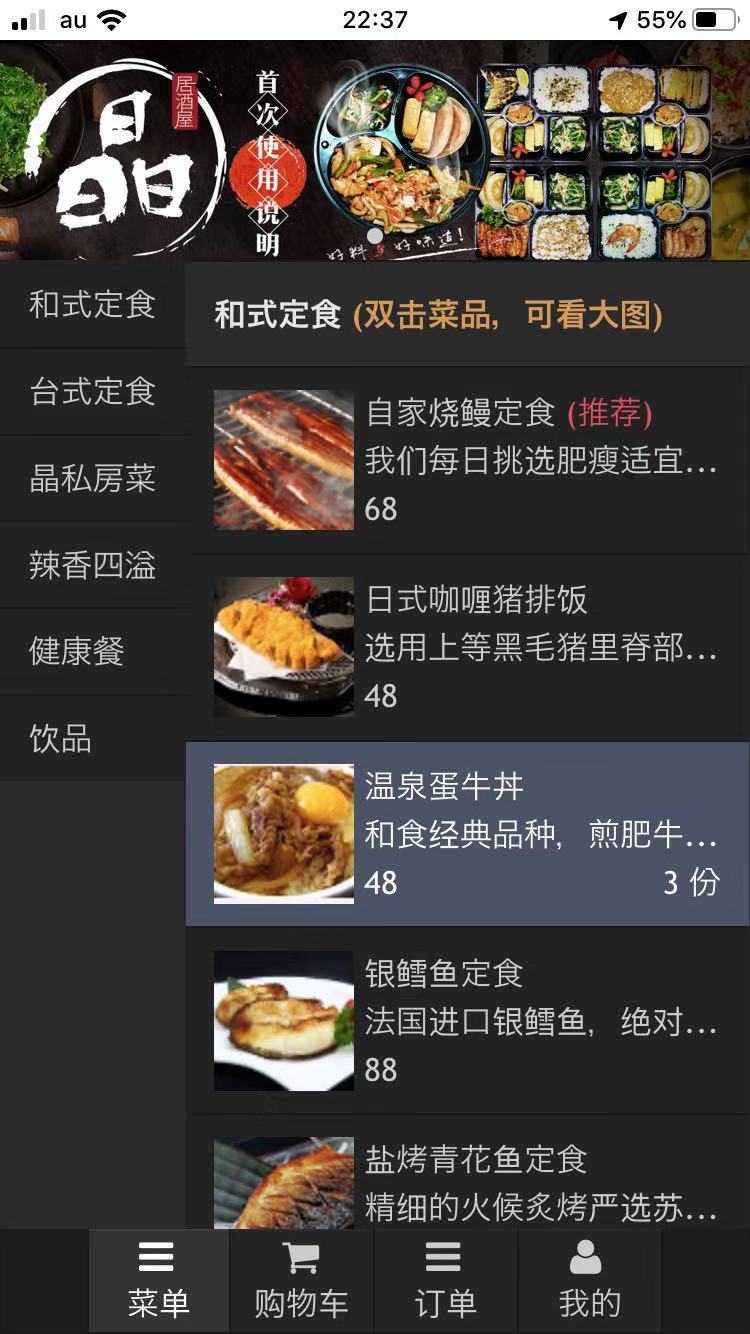Open the 饮品 category

(93, 739)
